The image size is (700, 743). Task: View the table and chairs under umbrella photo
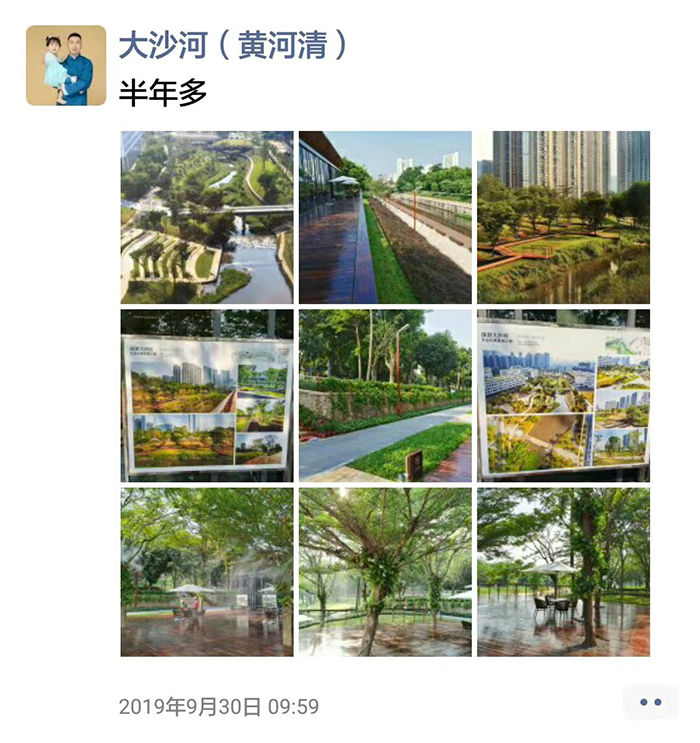click(x=563, y=572)
